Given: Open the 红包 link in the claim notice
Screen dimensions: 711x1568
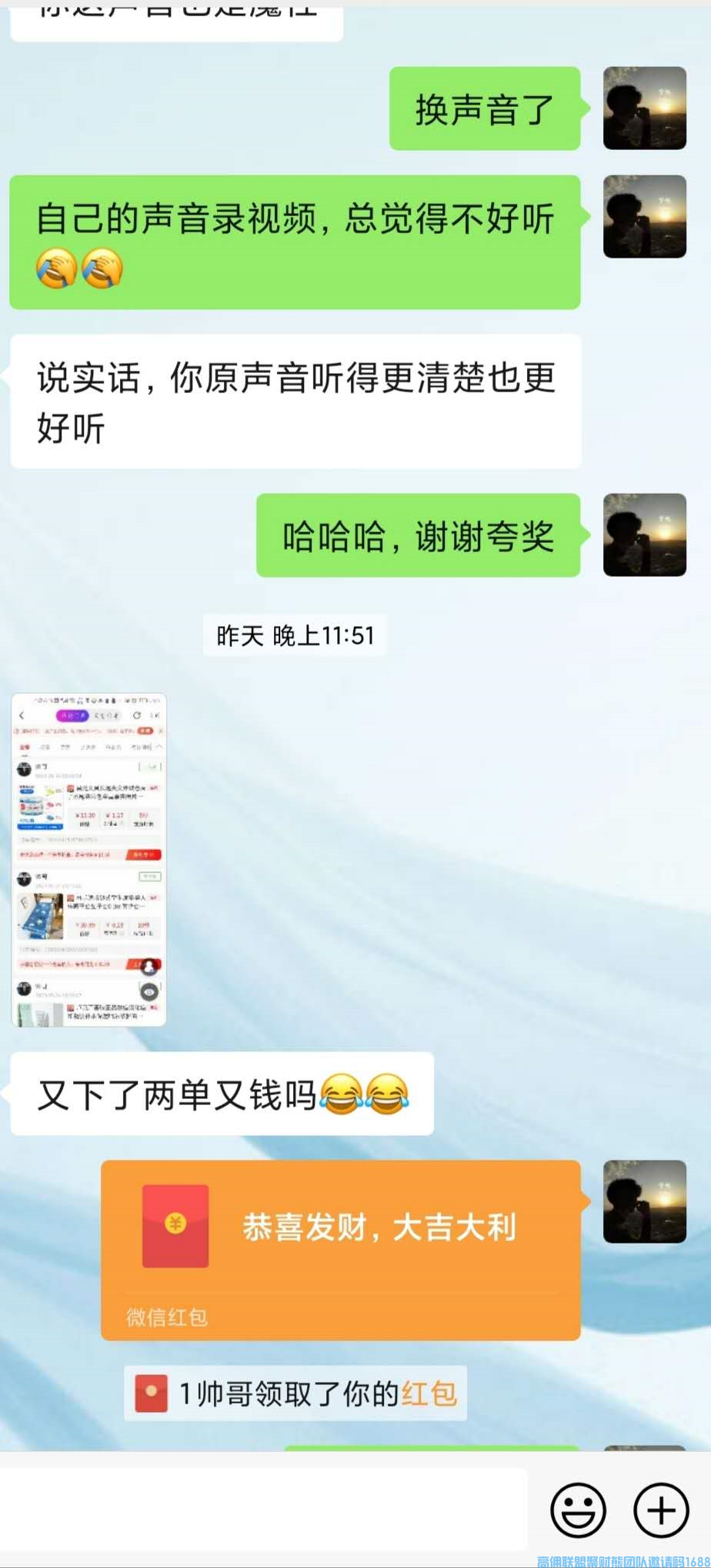Looking at the screenshot, I should click(429, 1393).
